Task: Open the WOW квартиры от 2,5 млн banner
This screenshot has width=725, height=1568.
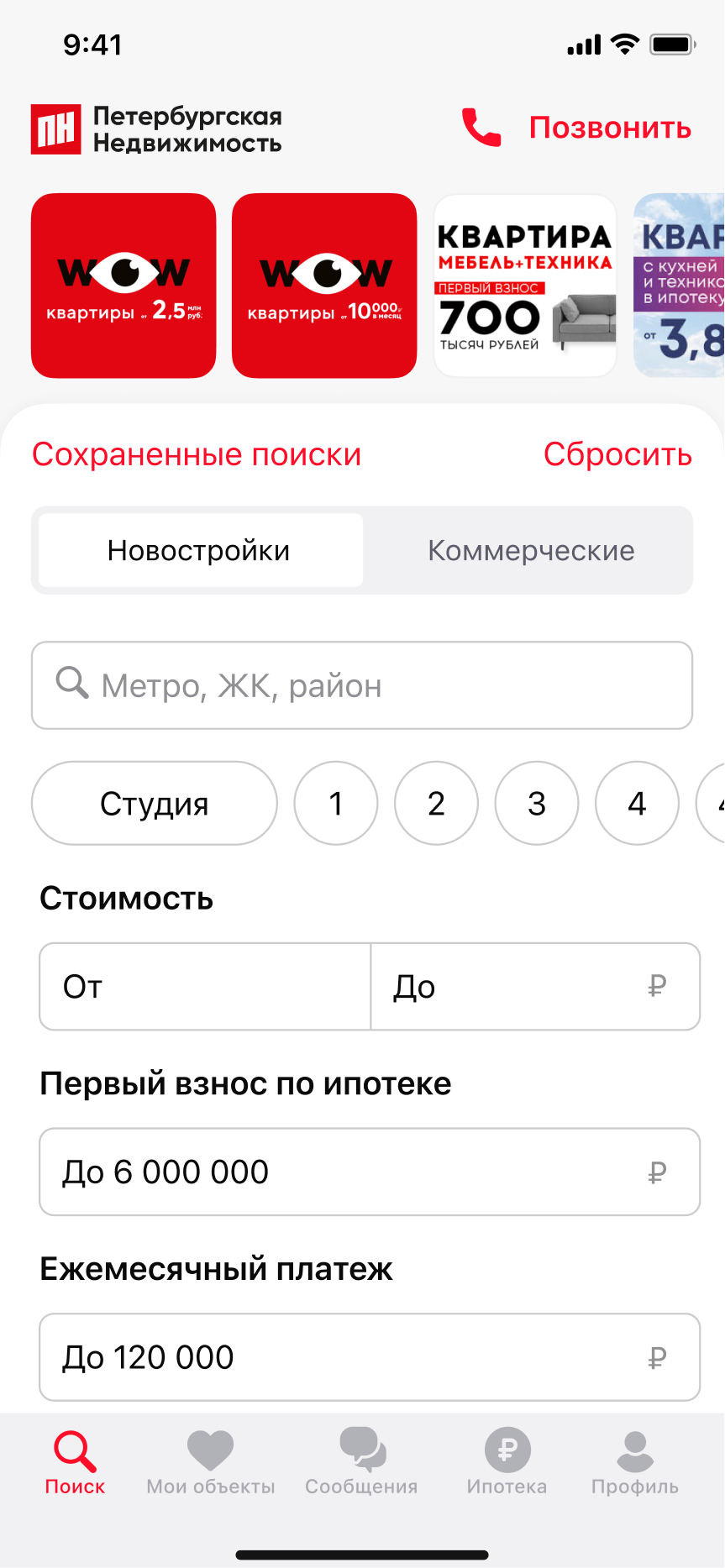Action: click(x=123, y=286)
